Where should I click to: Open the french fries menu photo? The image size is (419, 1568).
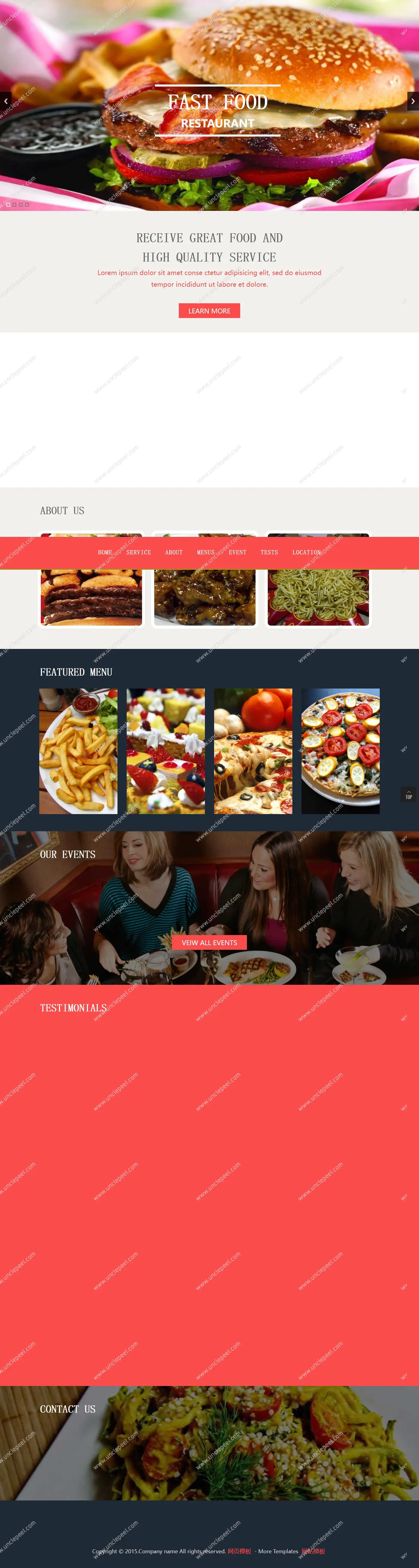tap(78, 751)
